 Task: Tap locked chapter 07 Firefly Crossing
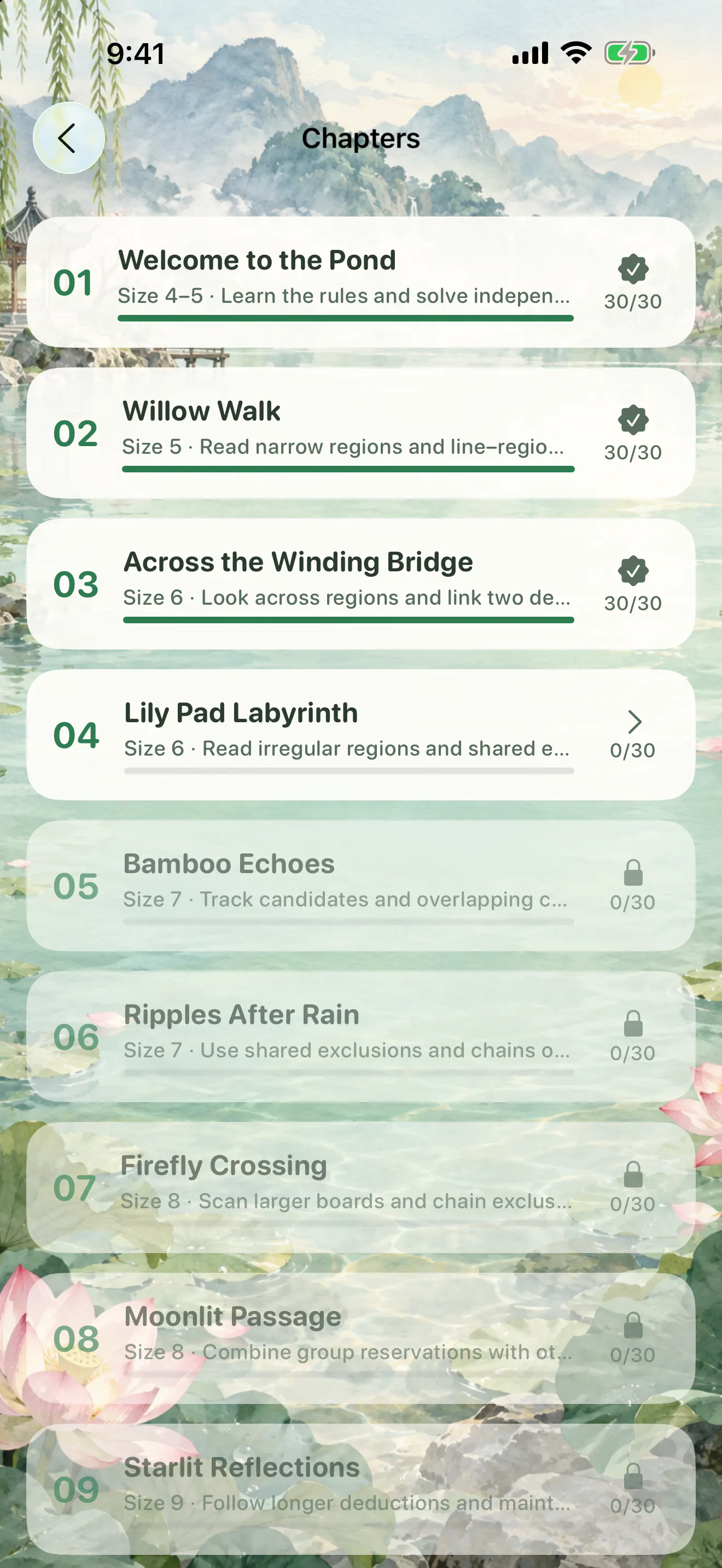click(x=361, y=1188)
